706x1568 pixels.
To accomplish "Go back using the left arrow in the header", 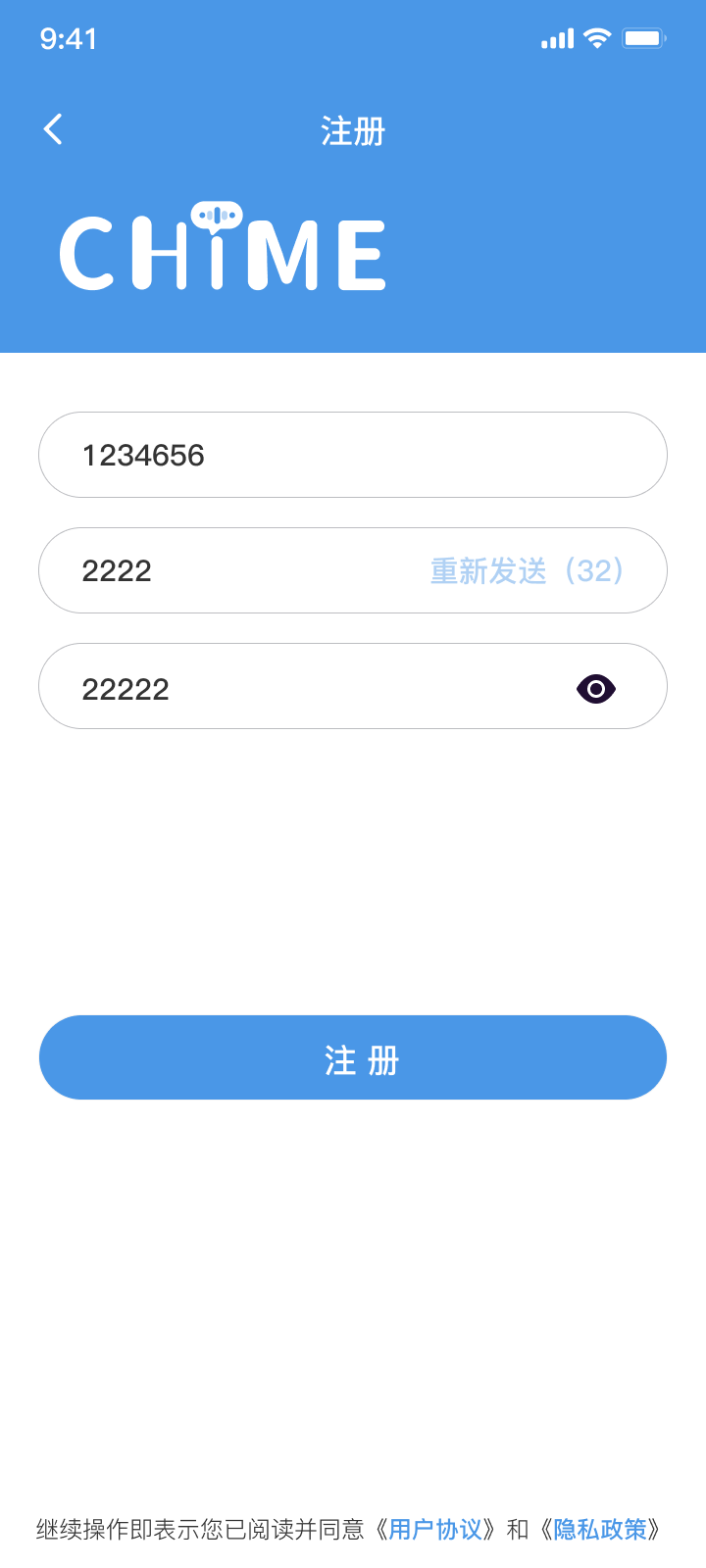I will [53, 128].
